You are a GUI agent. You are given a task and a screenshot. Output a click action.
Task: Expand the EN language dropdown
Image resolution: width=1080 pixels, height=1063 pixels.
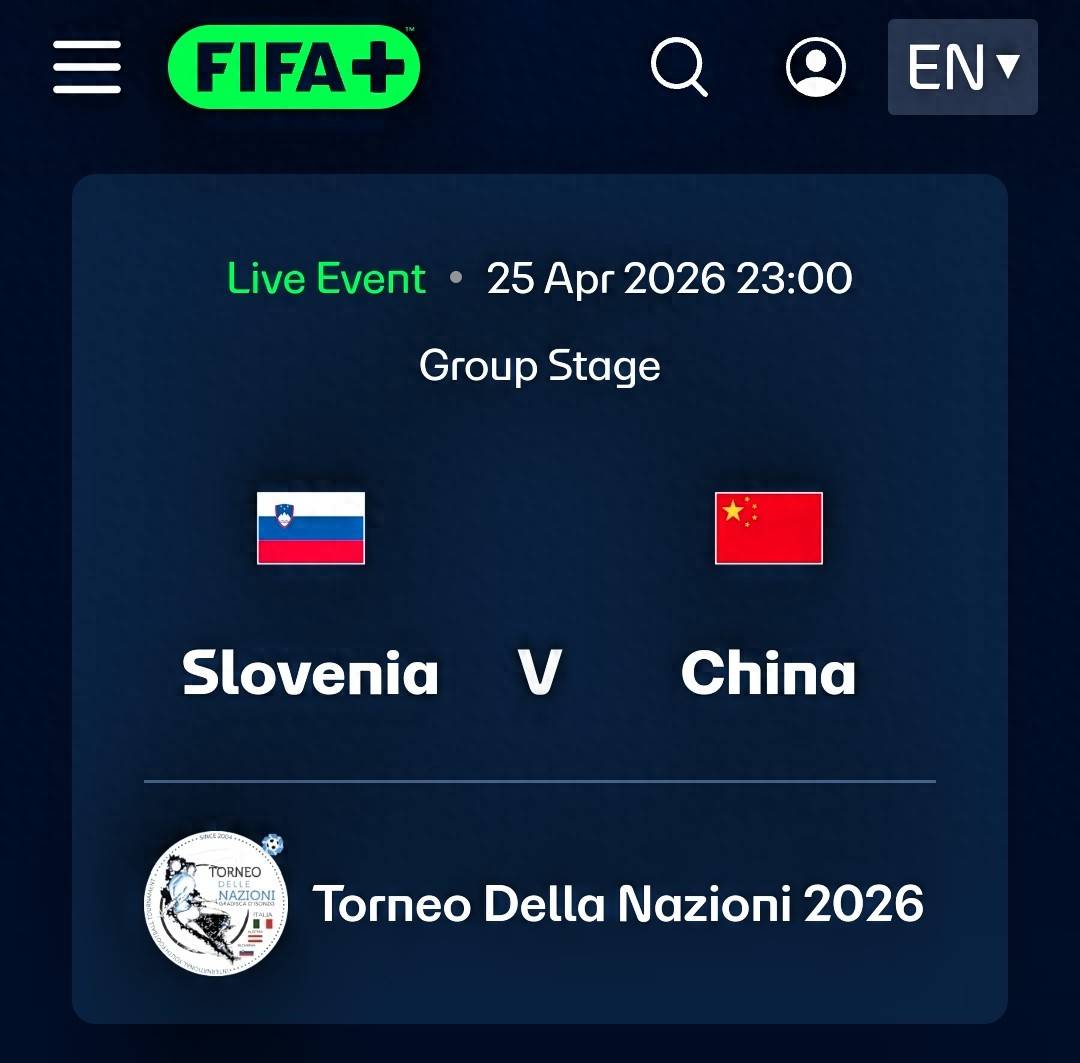click(x=962, y=67)
